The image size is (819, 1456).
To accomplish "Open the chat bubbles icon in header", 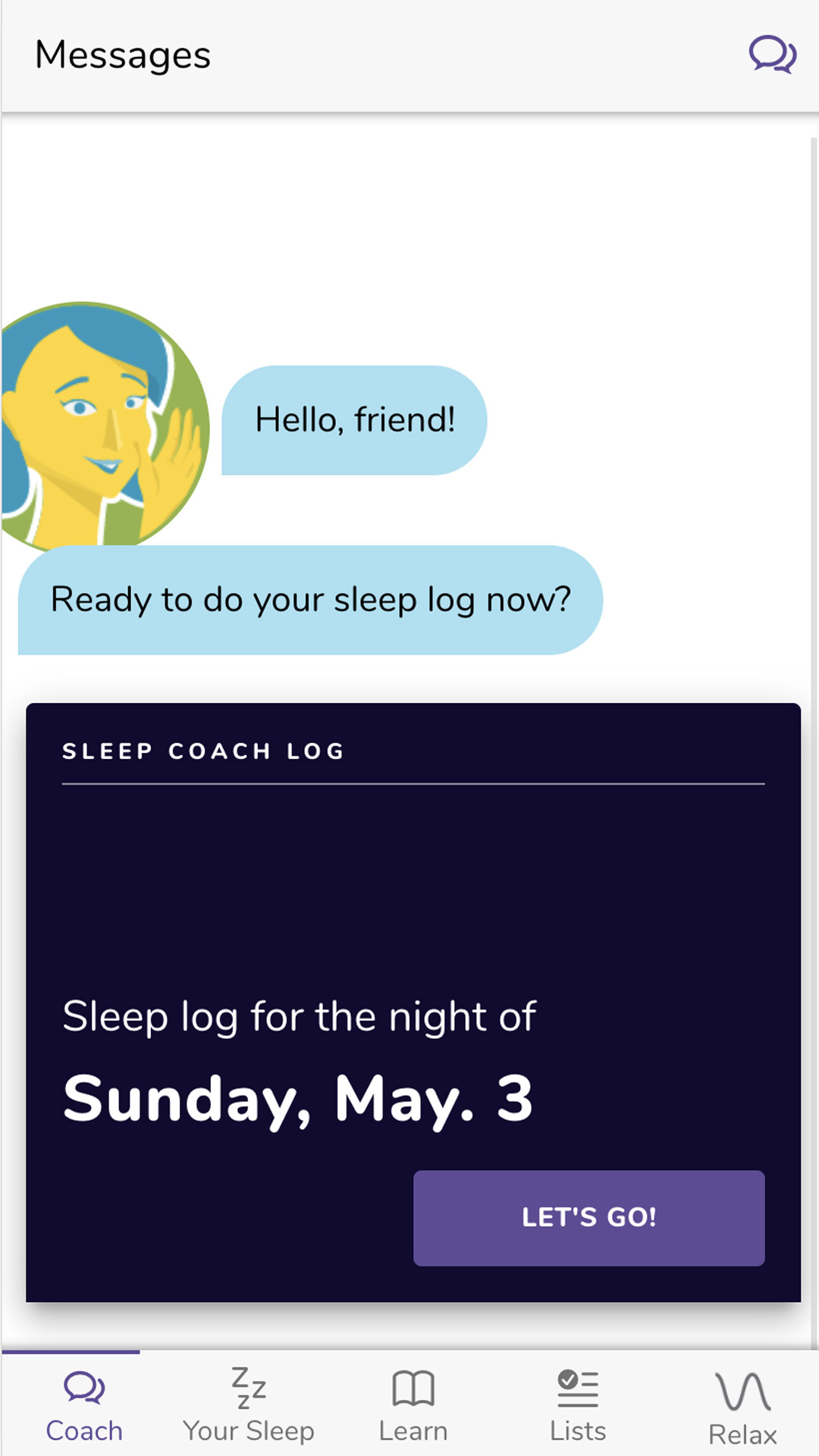I will pos(772,55).
